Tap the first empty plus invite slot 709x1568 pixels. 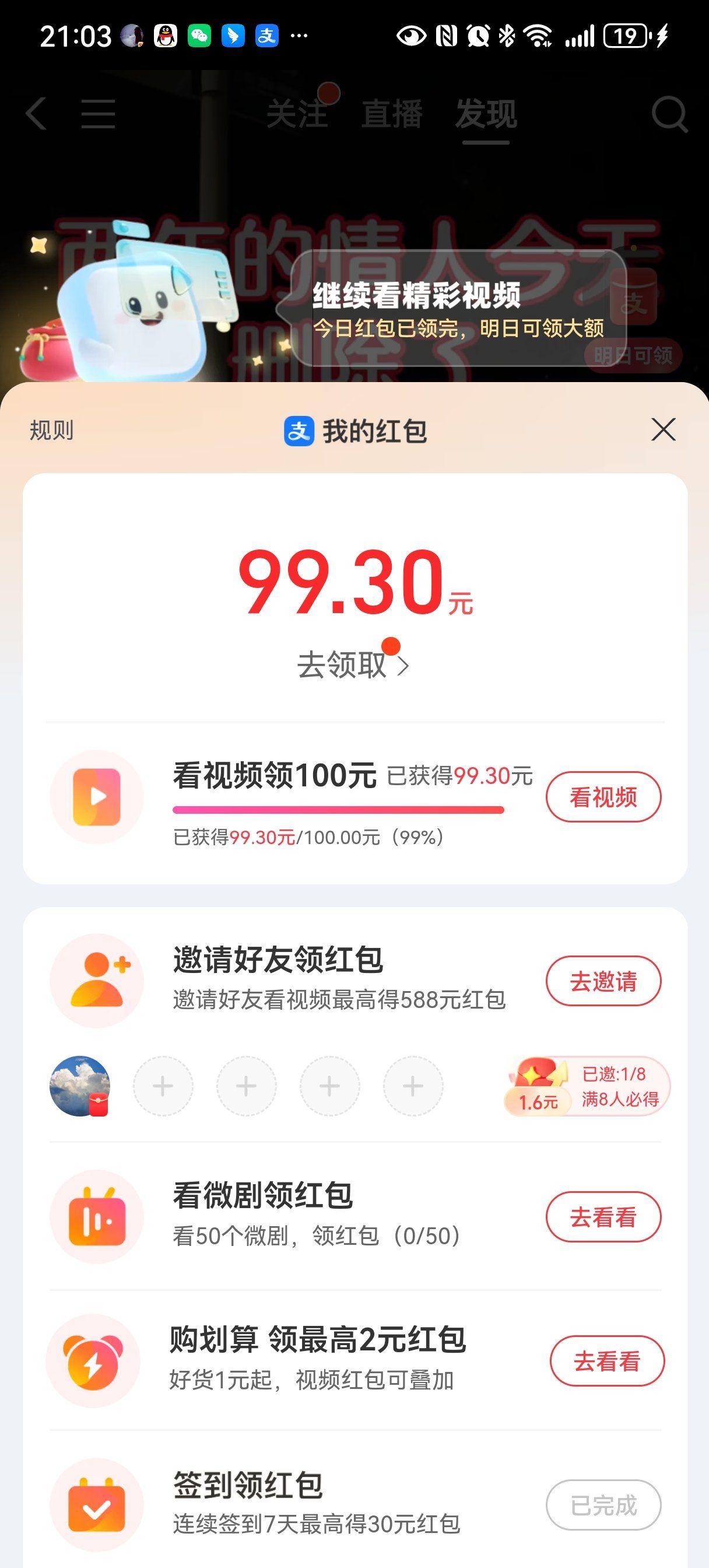click(x=162, y=1086)
